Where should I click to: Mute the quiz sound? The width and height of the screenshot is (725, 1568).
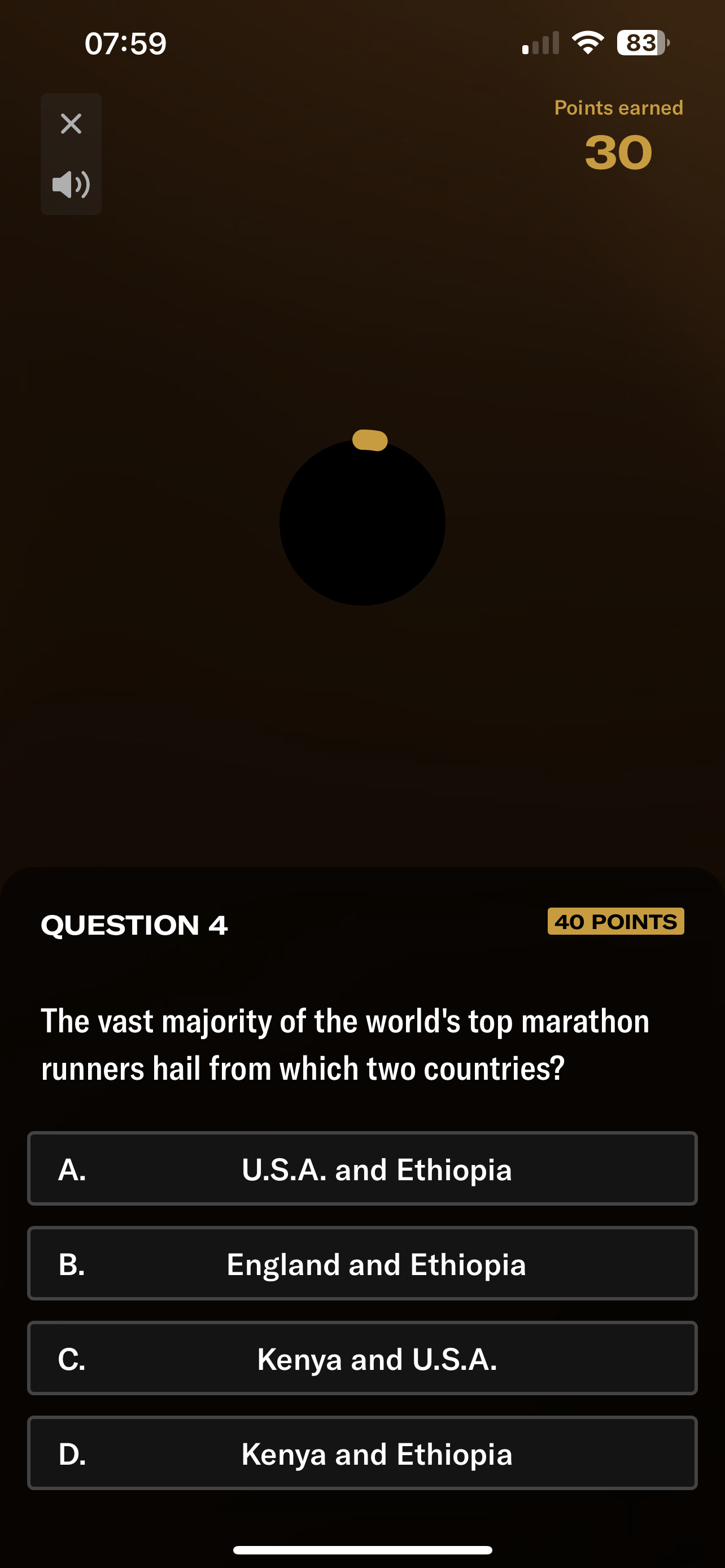pos(71,185)
